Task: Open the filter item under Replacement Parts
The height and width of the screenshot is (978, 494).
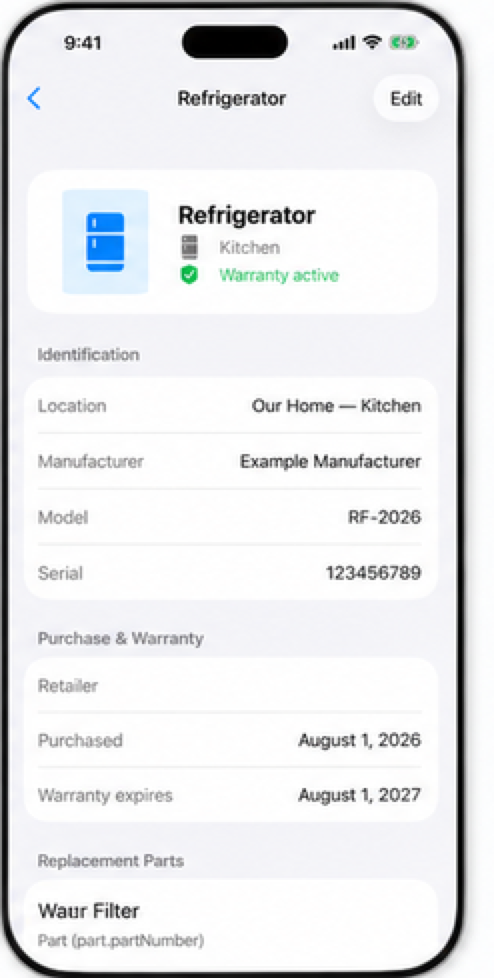Action: pyautogui.click(x=231, y=922)
